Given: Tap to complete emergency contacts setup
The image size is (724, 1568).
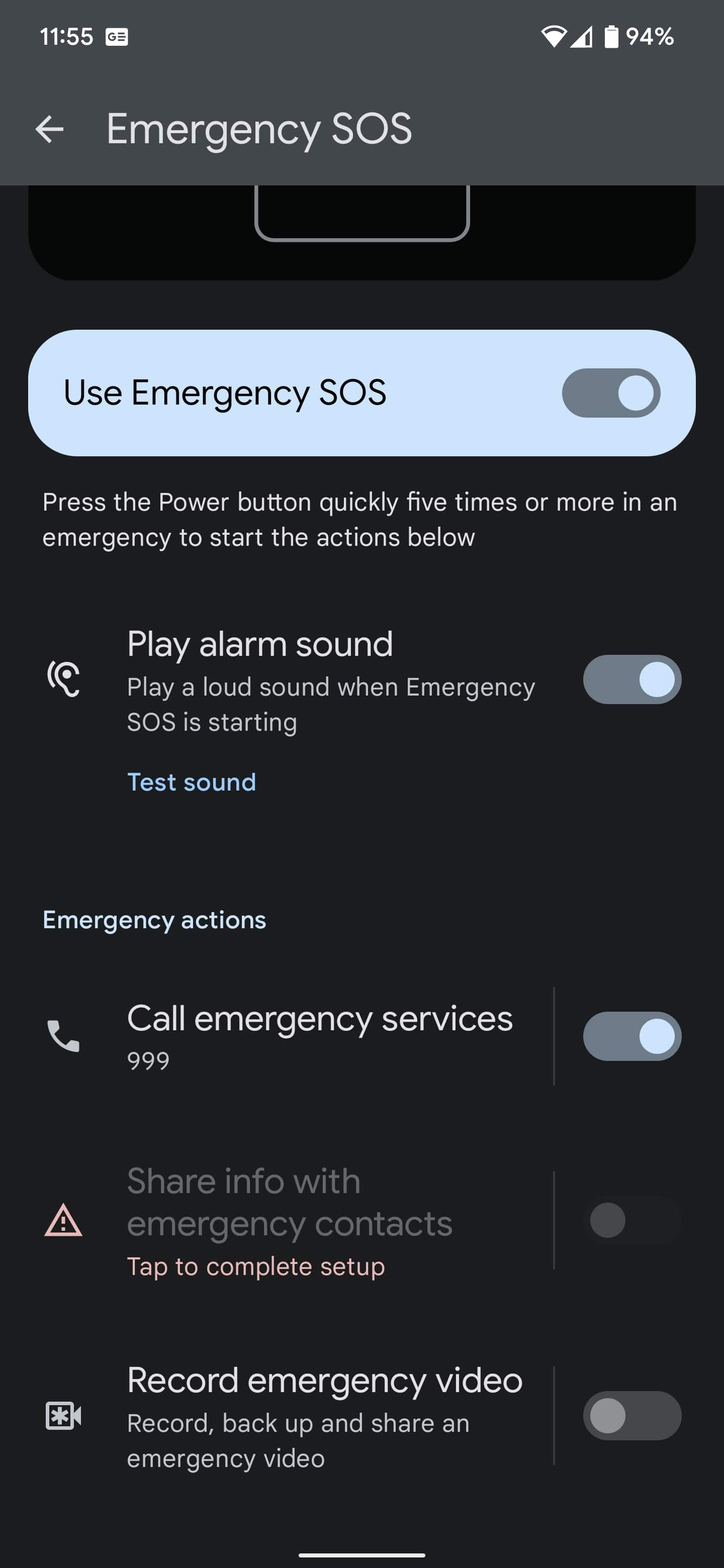Looking at the screenshot, I should coord(256,1265).
